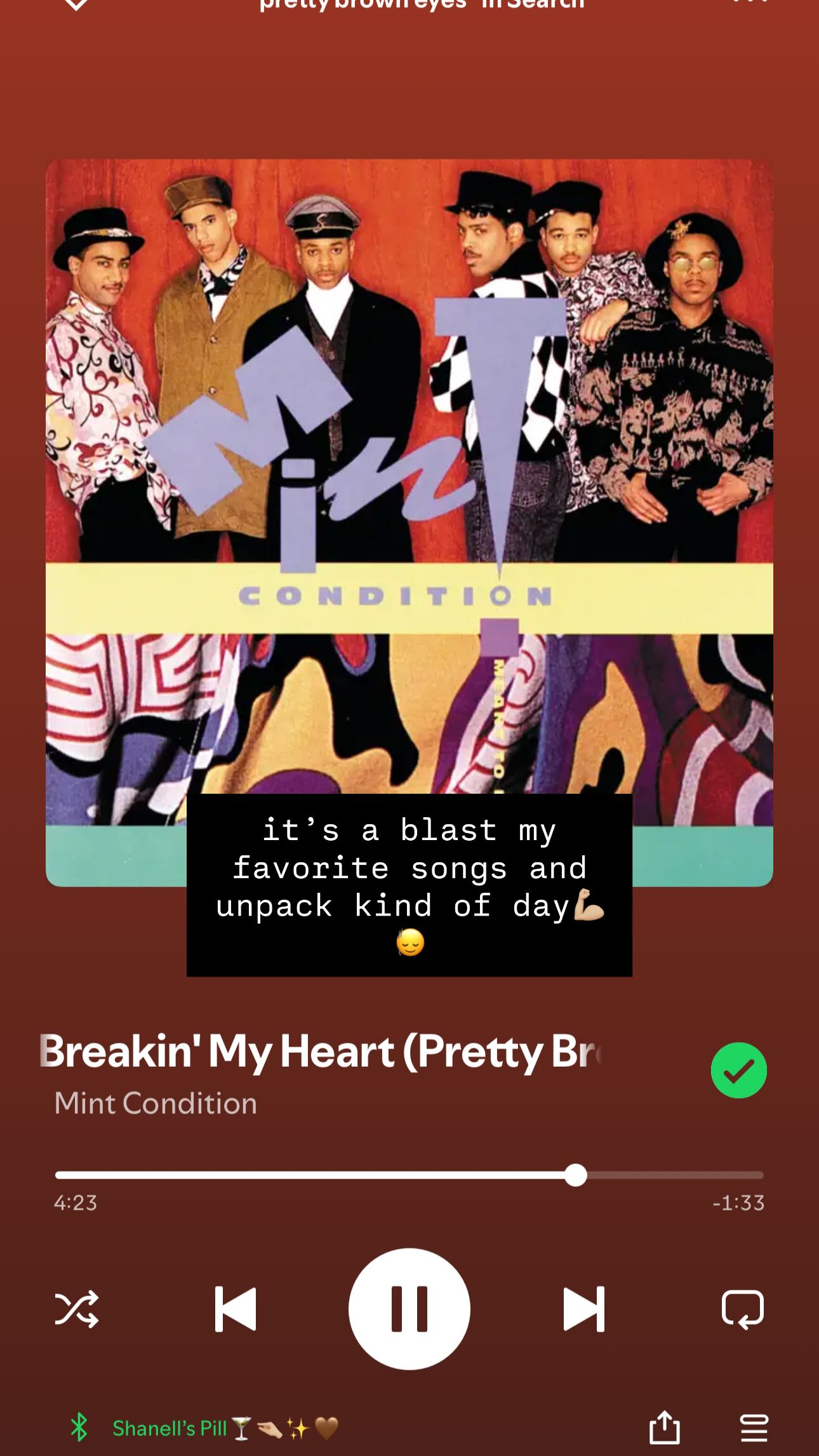The height and width of the screenshot is (1456, 819).
Task: Share this song
Action: pos(665,1427)
